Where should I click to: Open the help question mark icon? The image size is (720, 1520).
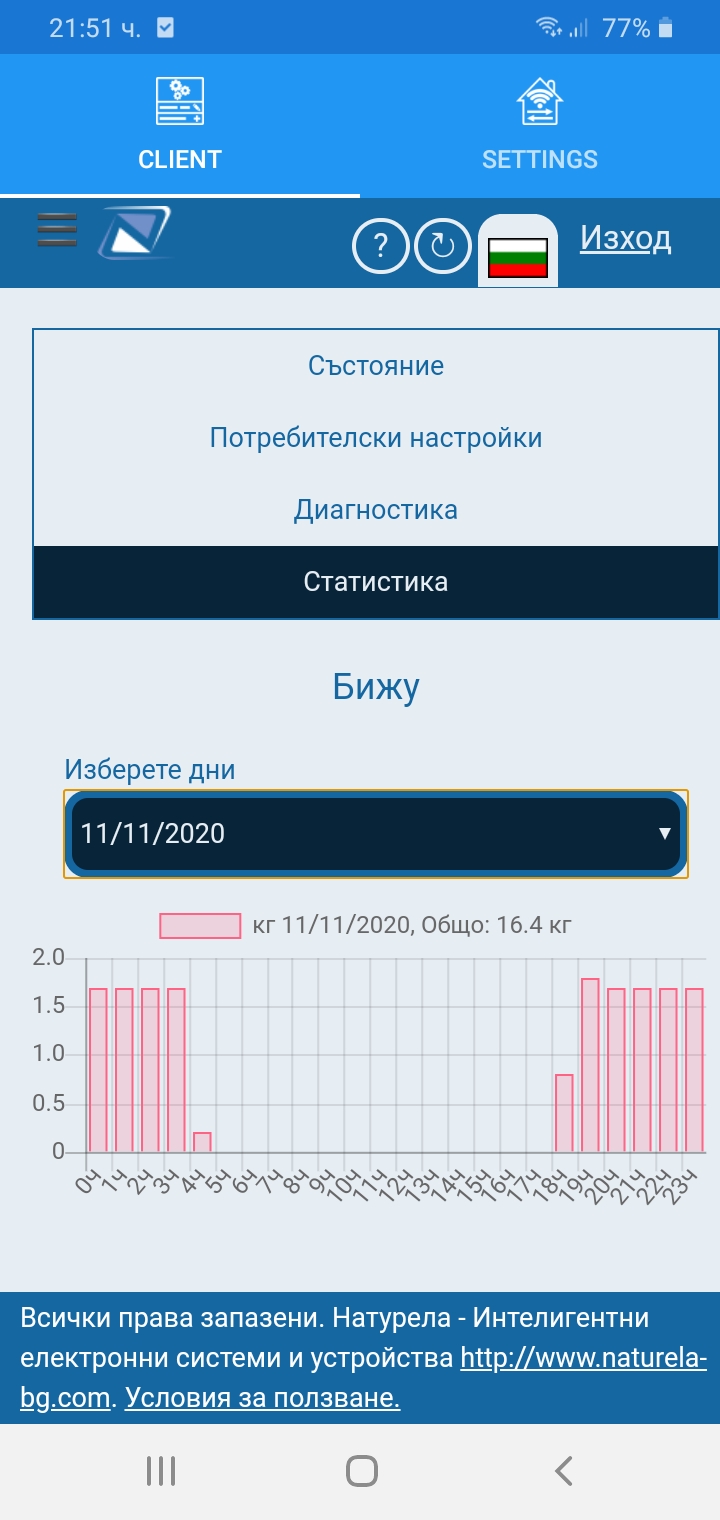[380, 245]
